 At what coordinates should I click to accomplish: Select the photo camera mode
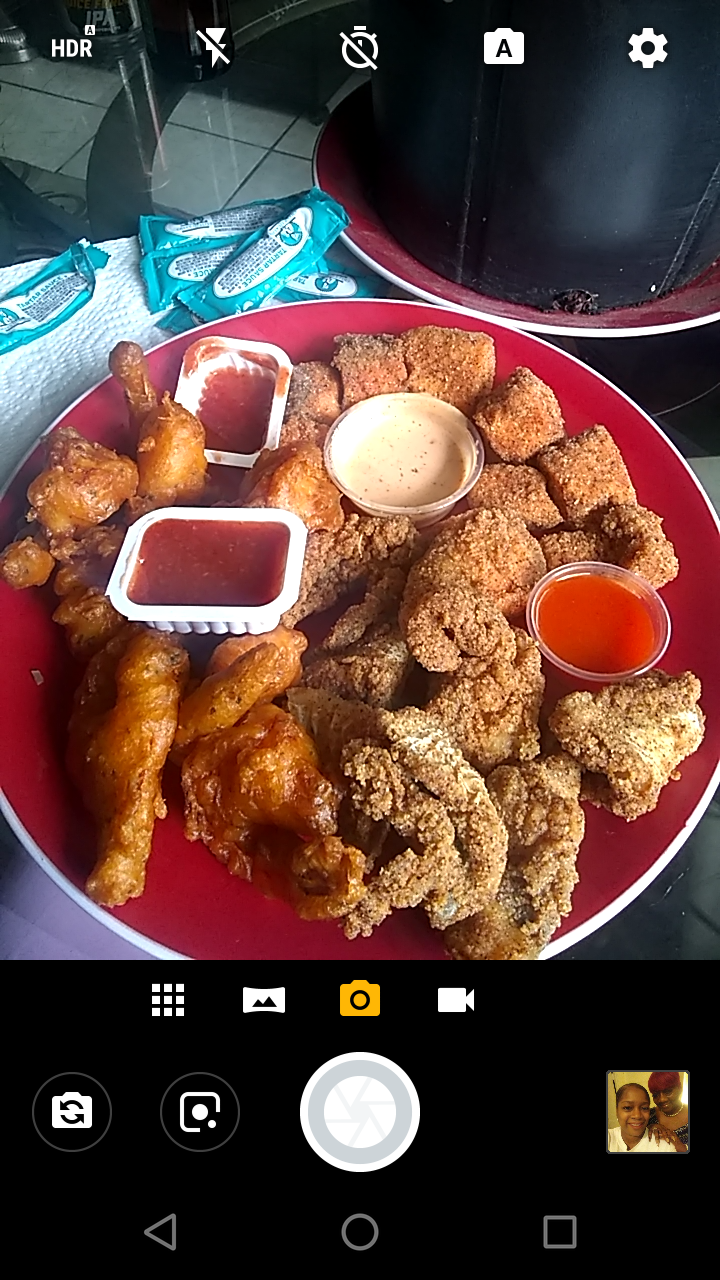[x=360, y=999]
